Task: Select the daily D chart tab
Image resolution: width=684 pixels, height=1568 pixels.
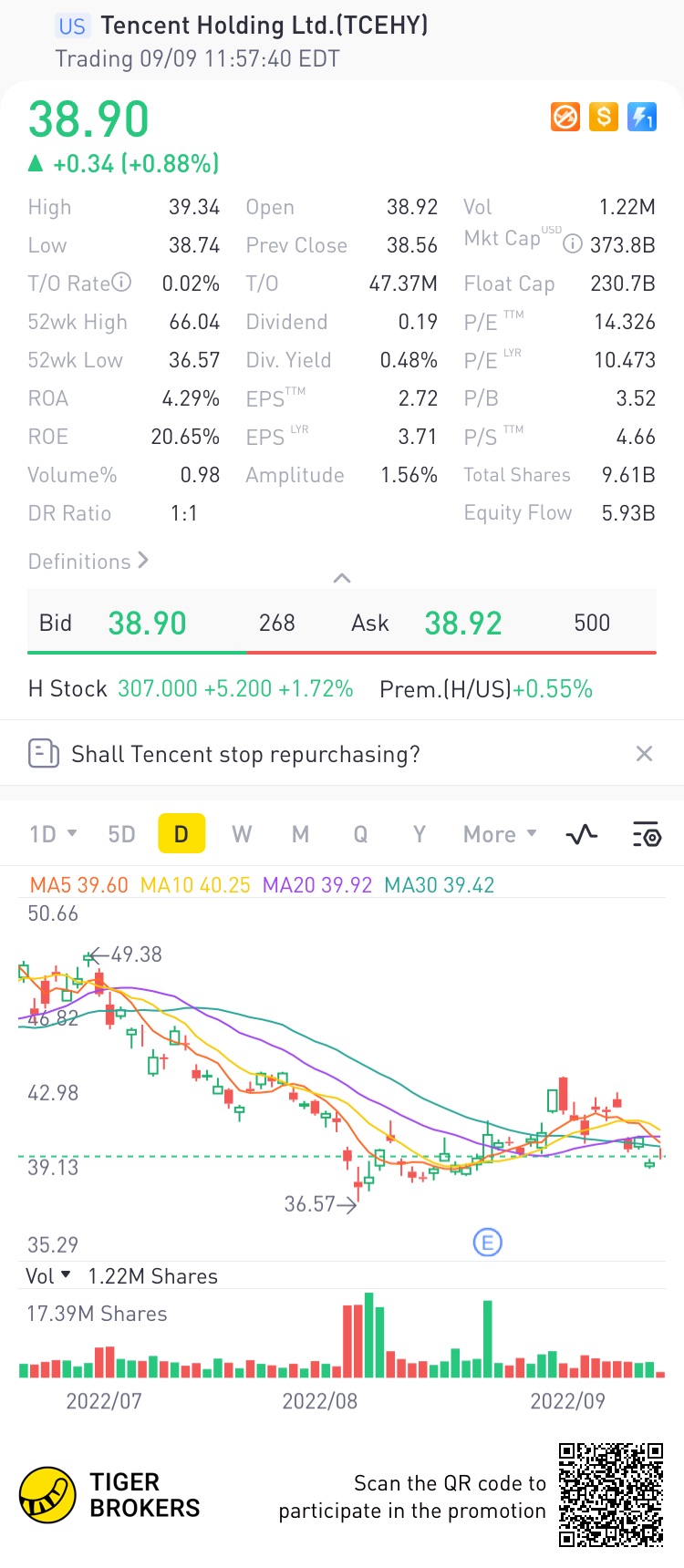Action: coord(181,834)
